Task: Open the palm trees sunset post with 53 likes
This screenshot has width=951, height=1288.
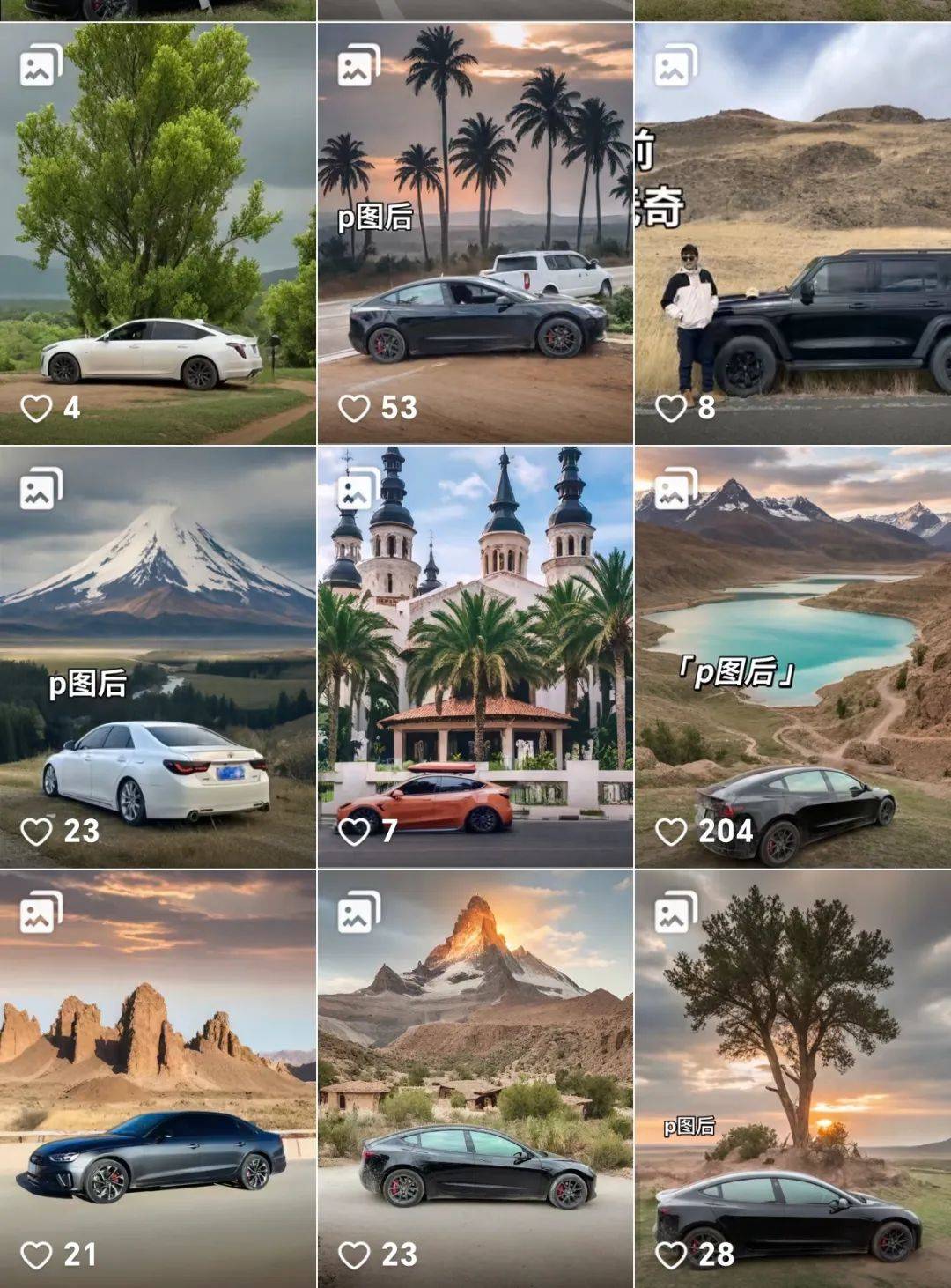Action: [x=475, y=233]
